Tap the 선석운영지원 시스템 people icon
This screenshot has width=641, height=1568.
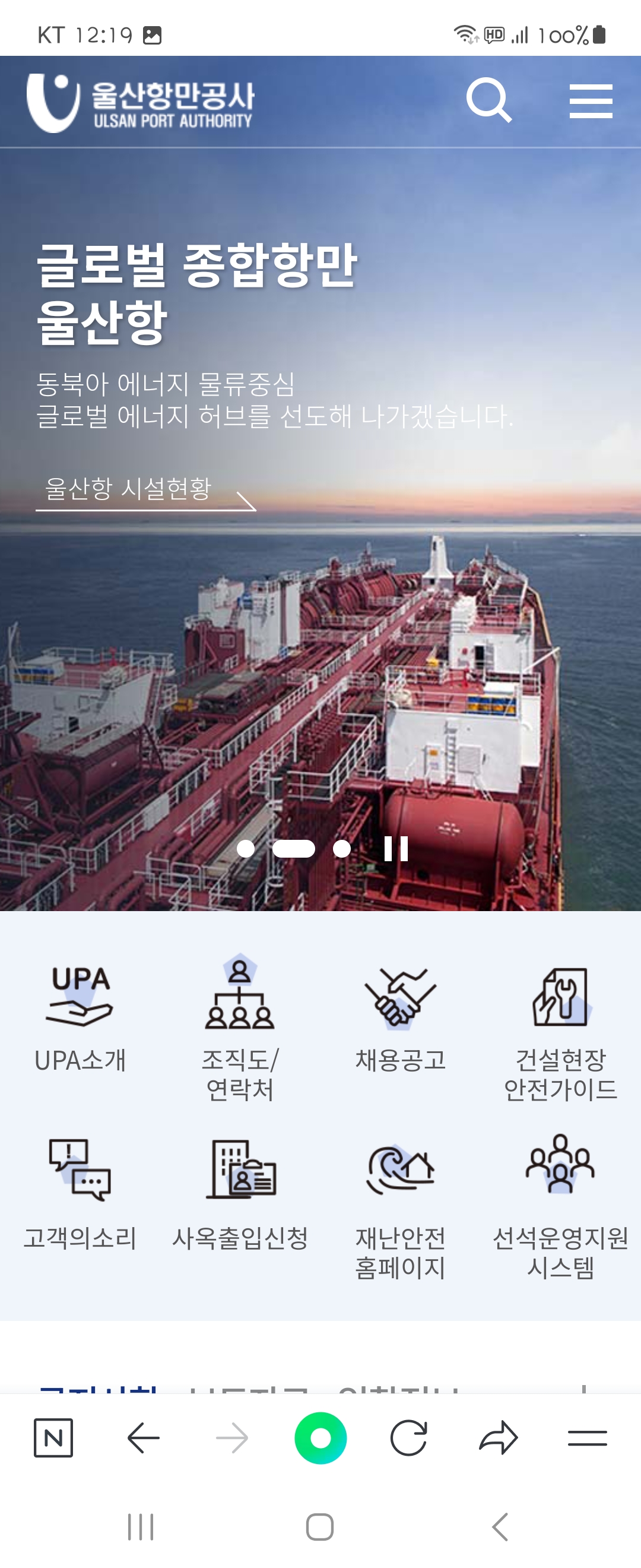point(560,1173)
